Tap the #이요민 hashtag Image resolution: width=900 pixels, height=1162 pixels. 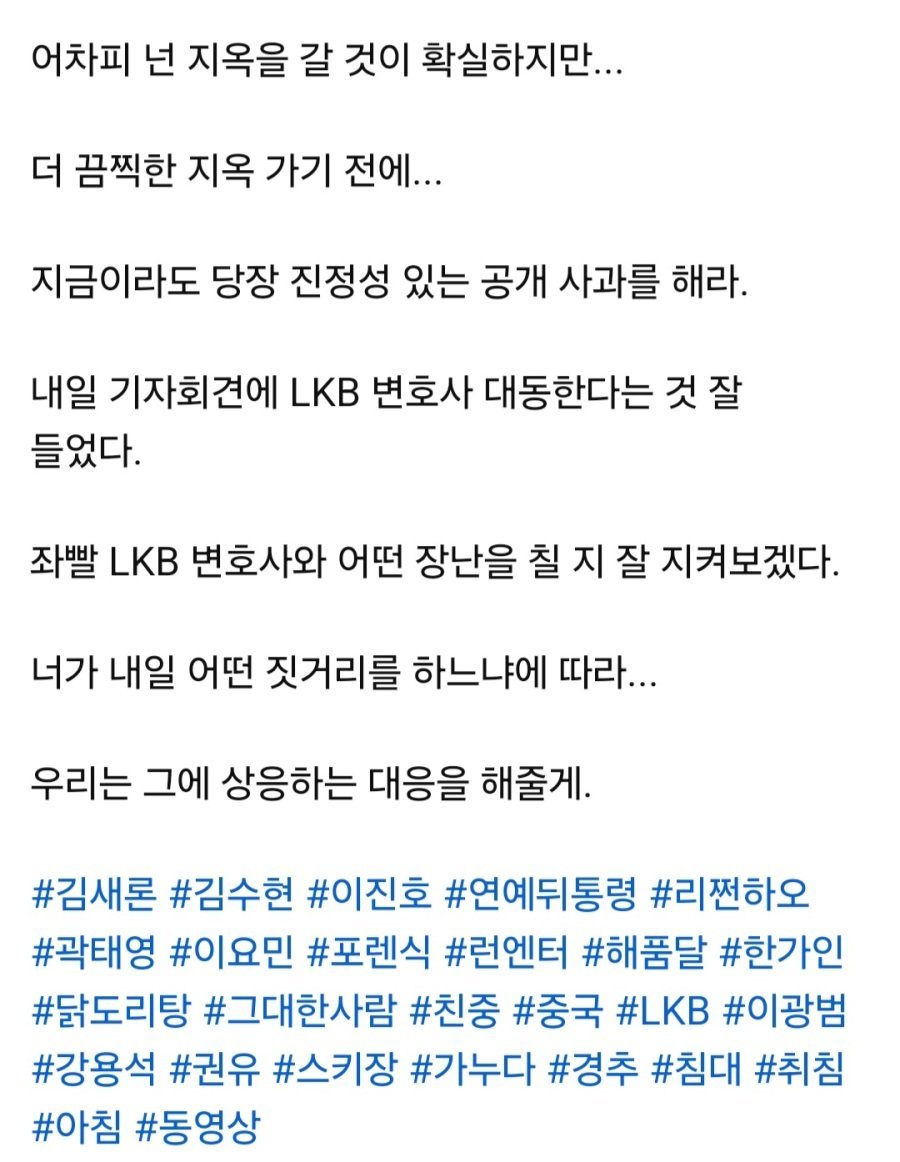click(232, 953)
